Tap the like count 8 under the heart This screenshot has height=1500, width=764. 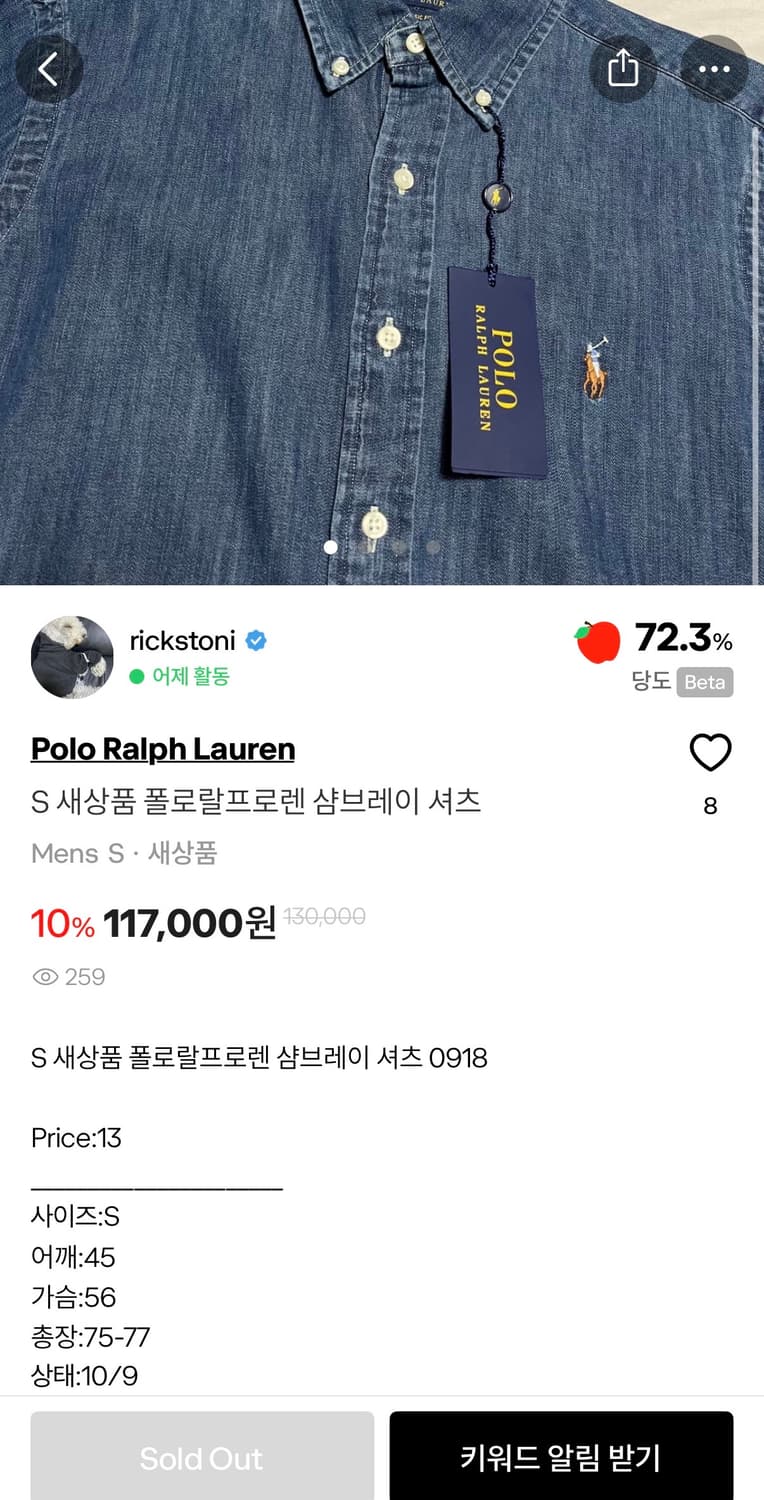pos(711,805)
